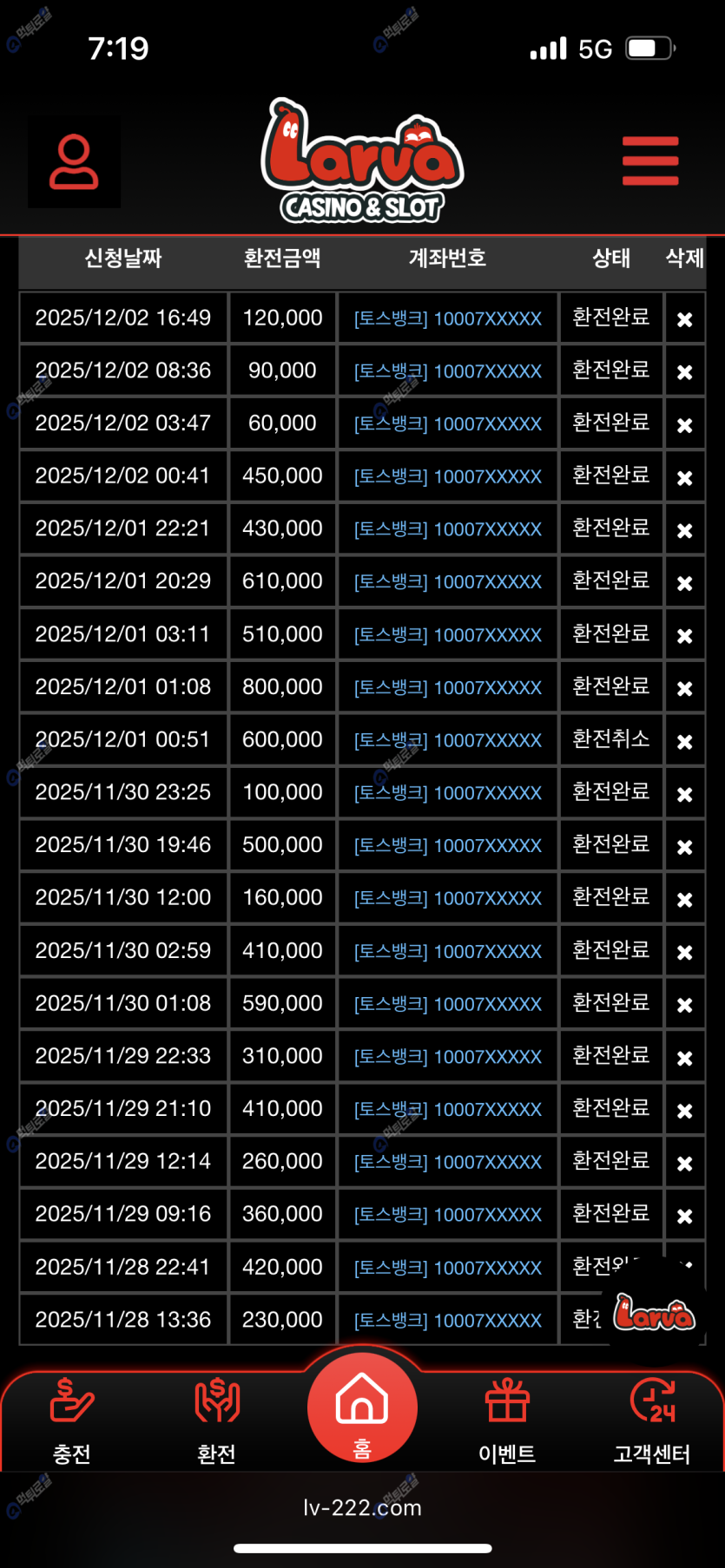
Task: Tap the Larva Casino & Slot header logo
Action: coord(362,161)
